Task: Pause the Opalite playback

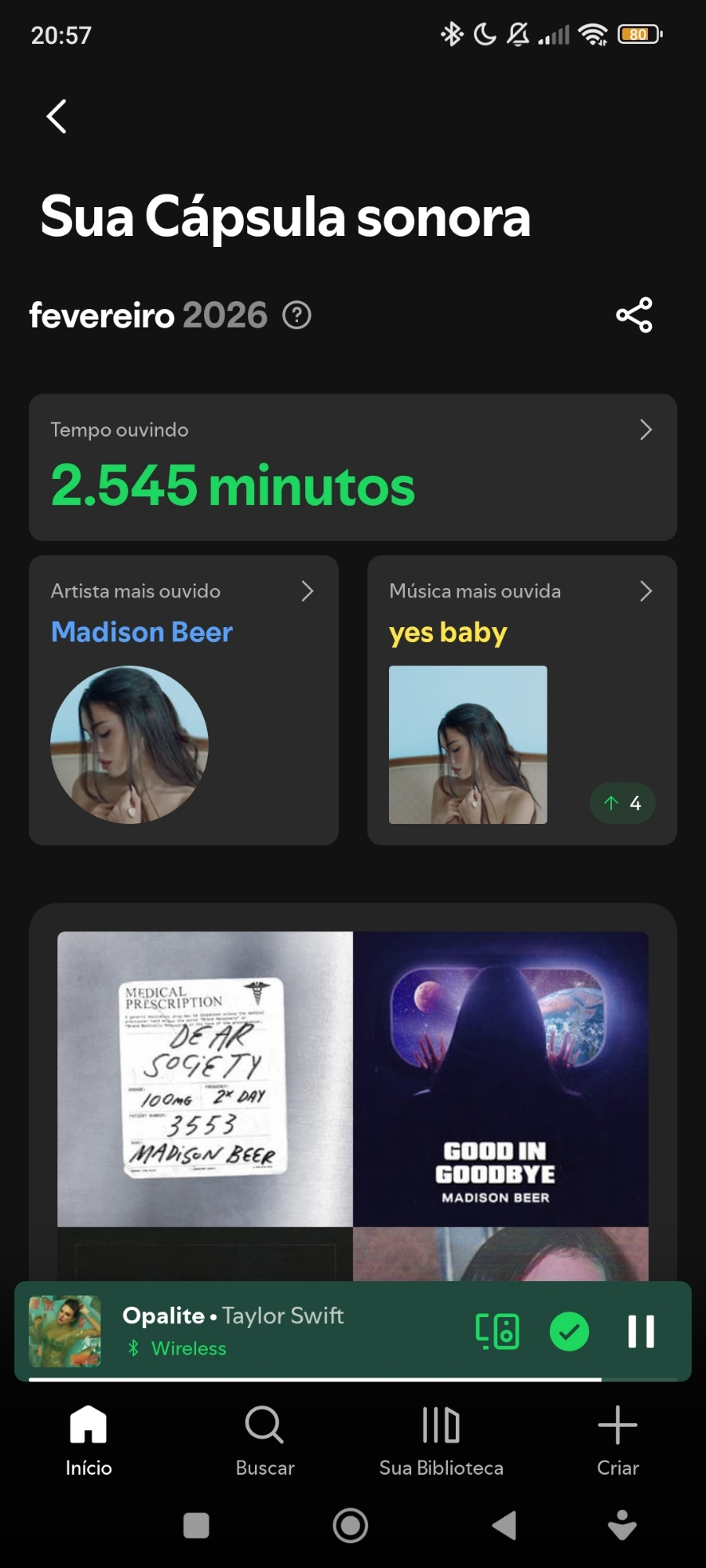Action: click(x=641, y=1331)
